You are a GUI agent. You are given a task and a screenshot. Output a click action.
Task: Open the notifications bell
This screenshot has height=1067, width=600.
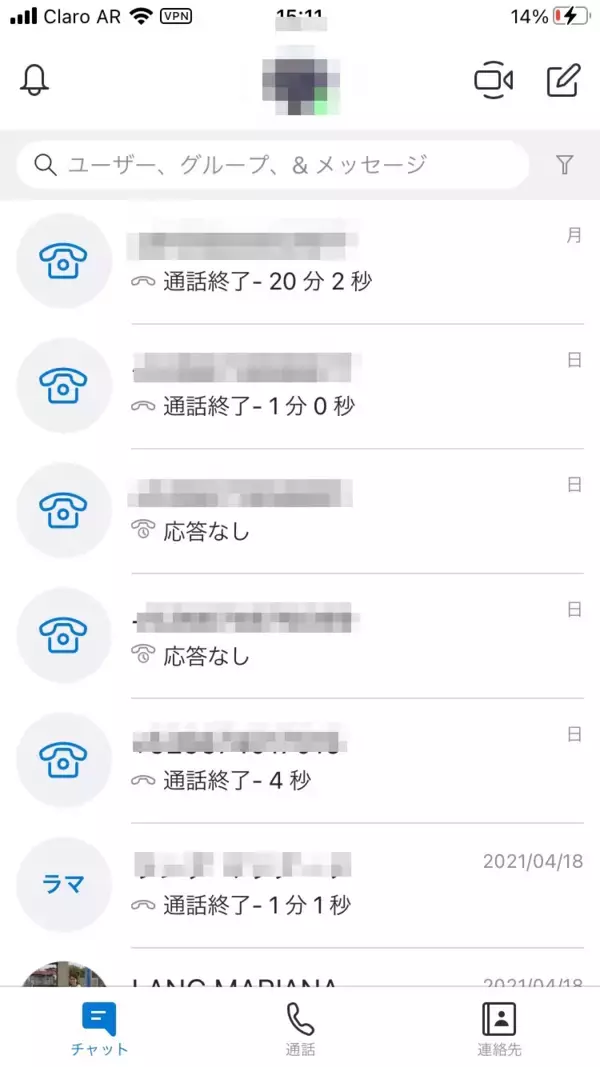[x=34, y=80]
